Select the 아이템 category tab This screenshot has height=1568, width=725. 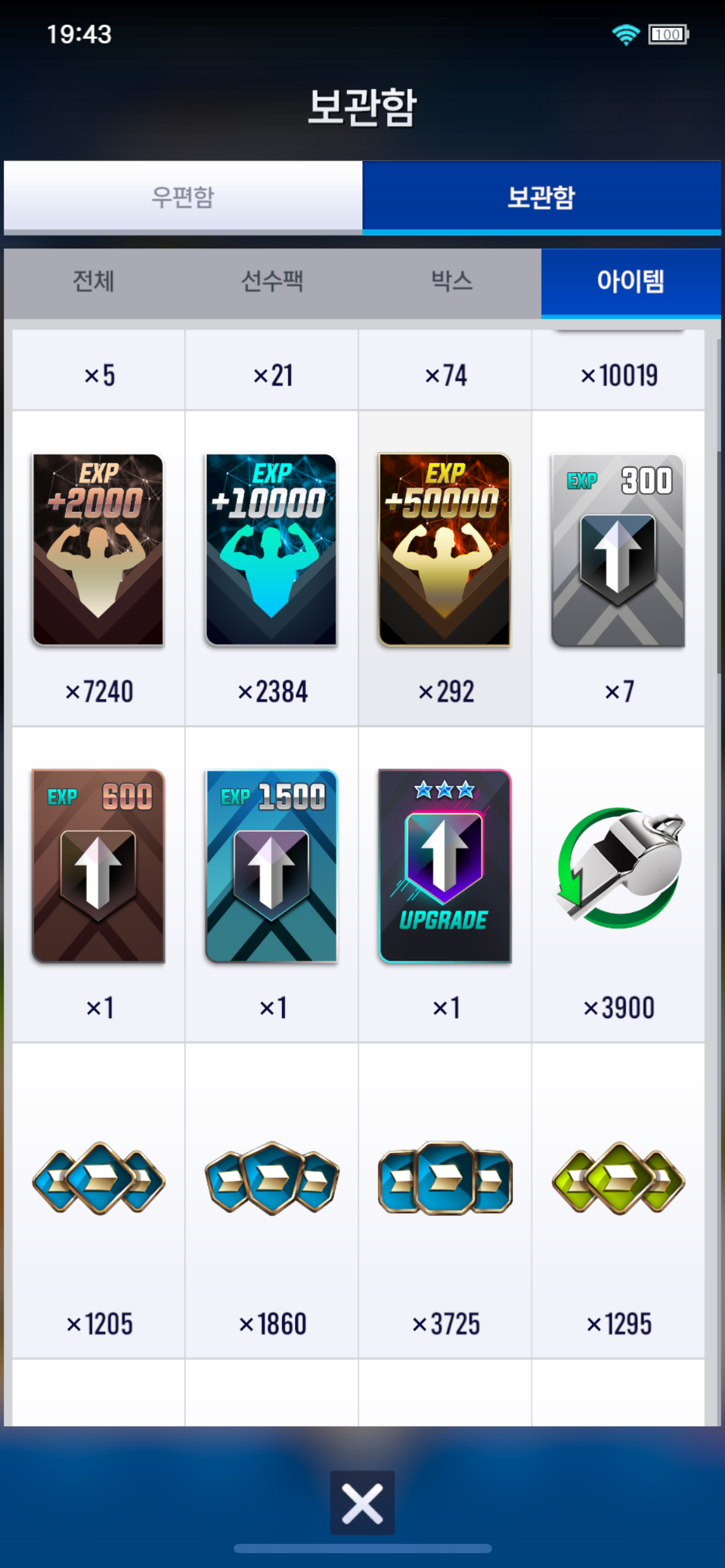630,282
